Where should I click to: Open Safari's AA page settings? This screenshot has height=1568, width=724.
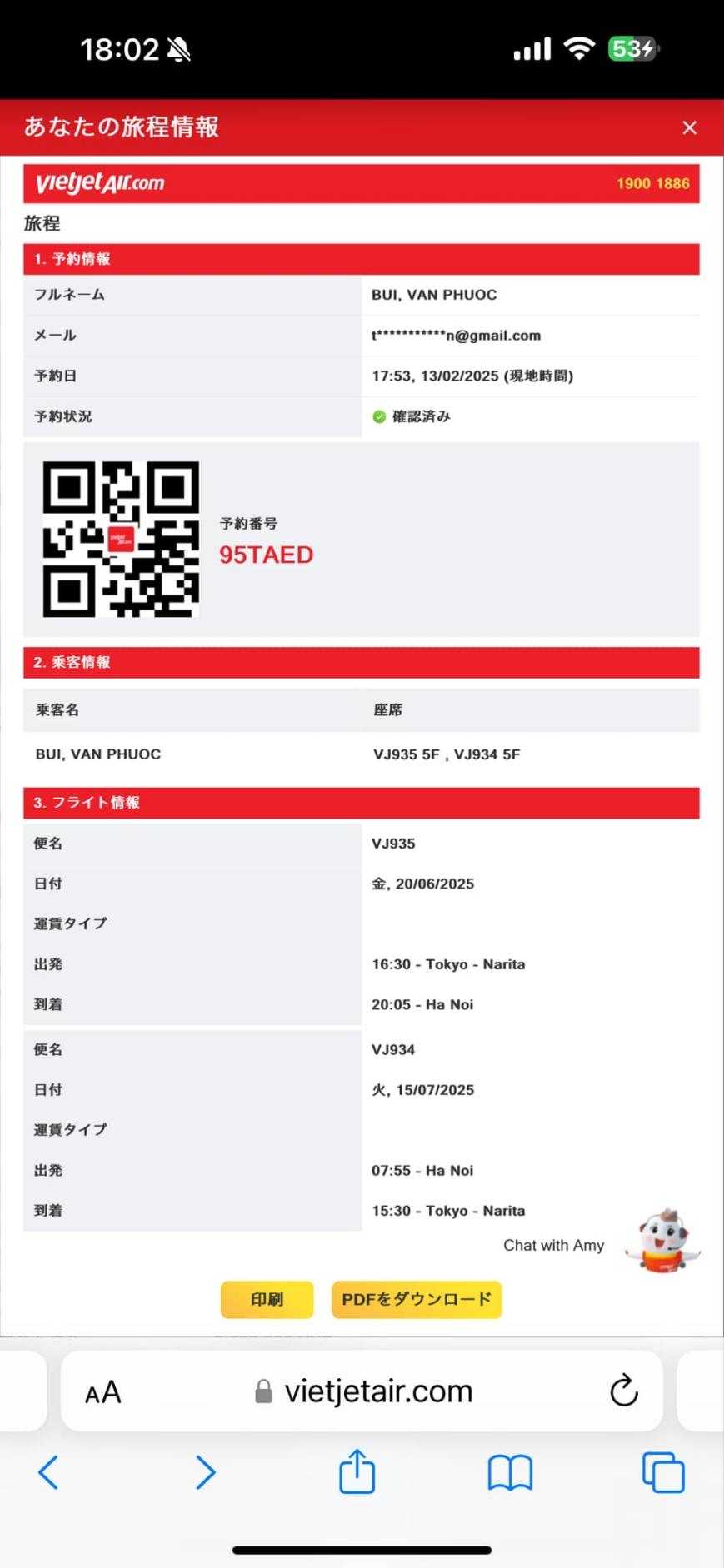(103, 1391)
